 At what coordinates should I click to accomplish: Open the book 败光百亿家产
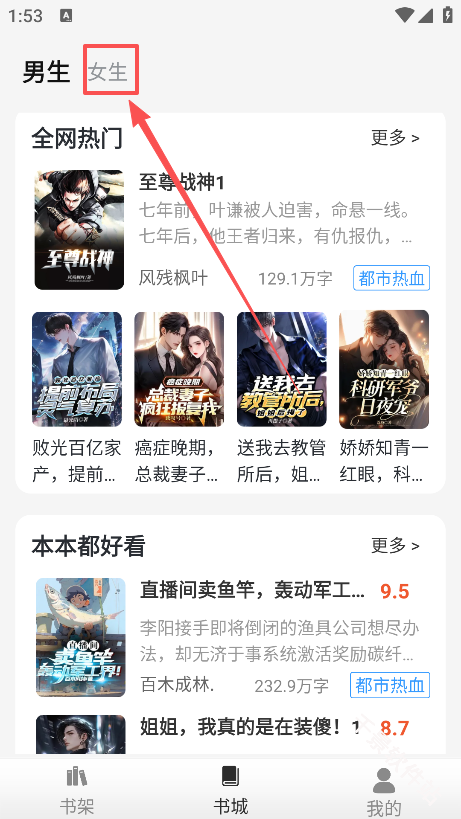pyautogui.click(x=77, y=397)
